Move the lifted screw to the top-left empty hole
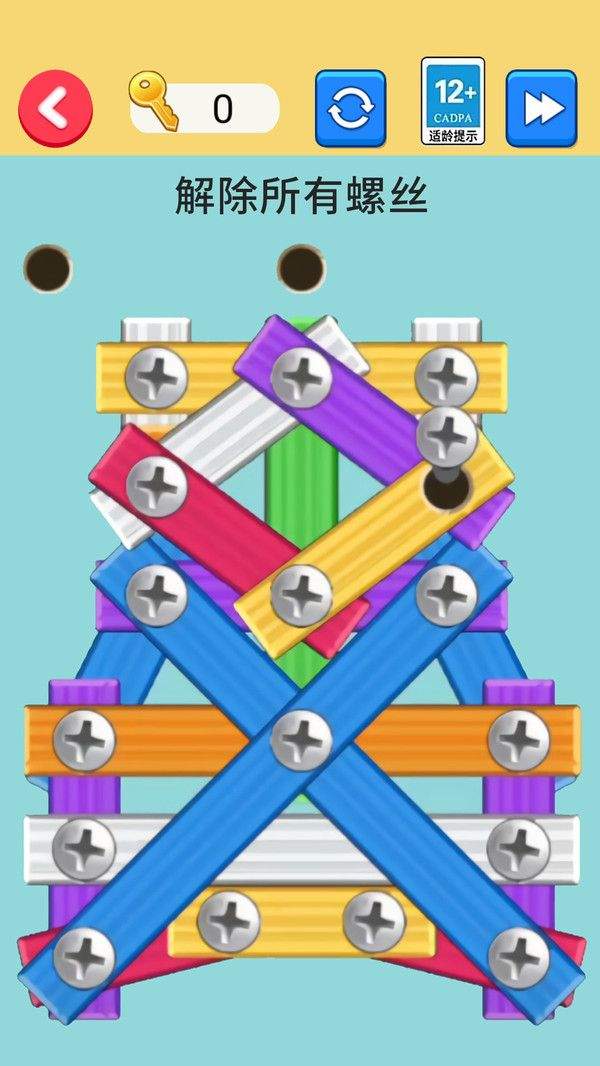Screen dimensions: 600x1066 47,267
